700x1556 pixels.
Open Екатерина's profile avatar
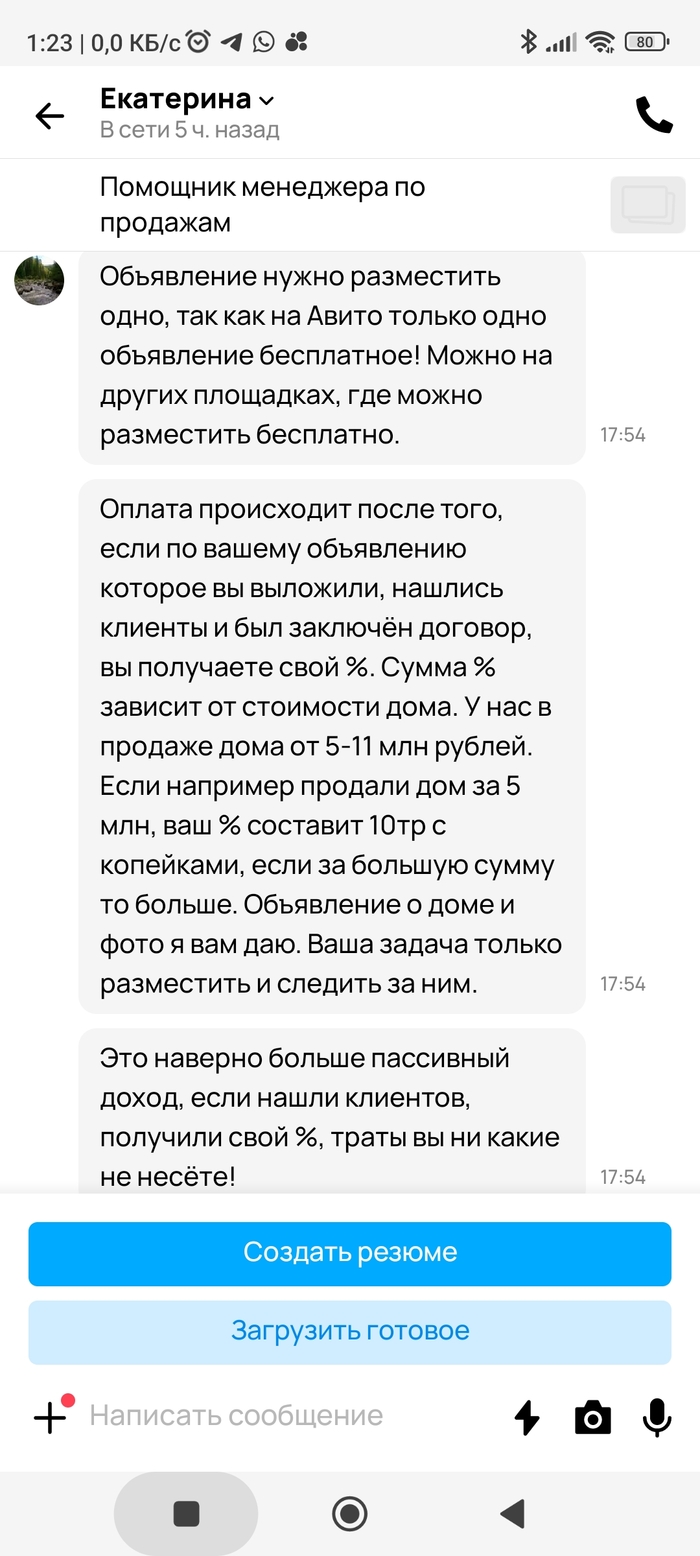coord(39,280)
